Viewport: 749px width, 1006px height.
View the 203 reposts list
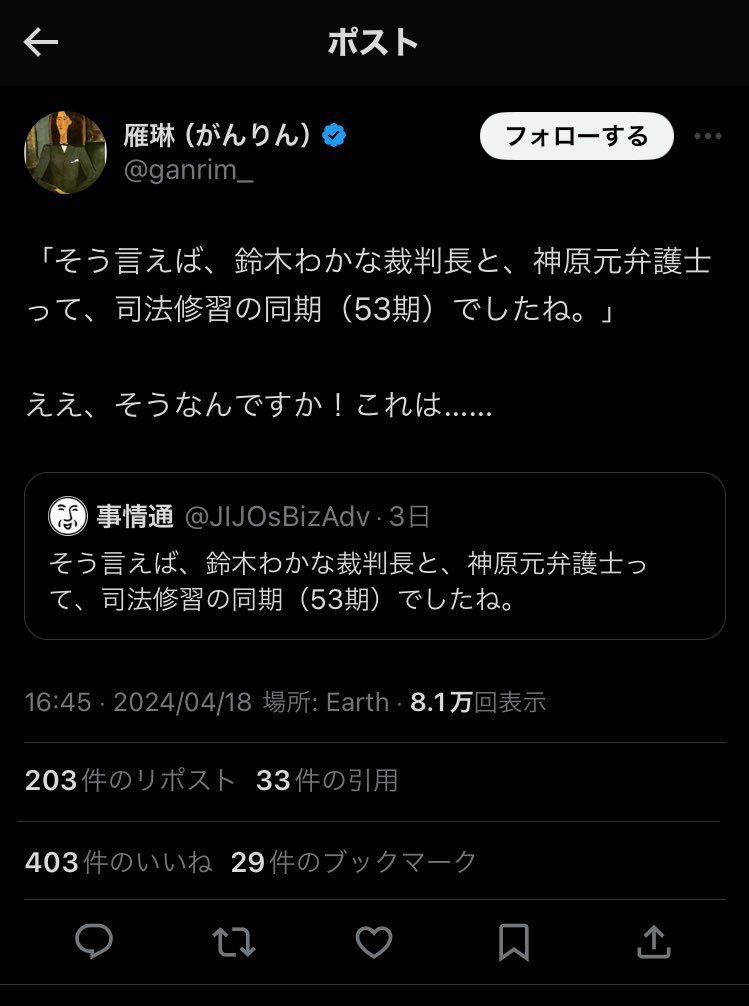point(130,780)
